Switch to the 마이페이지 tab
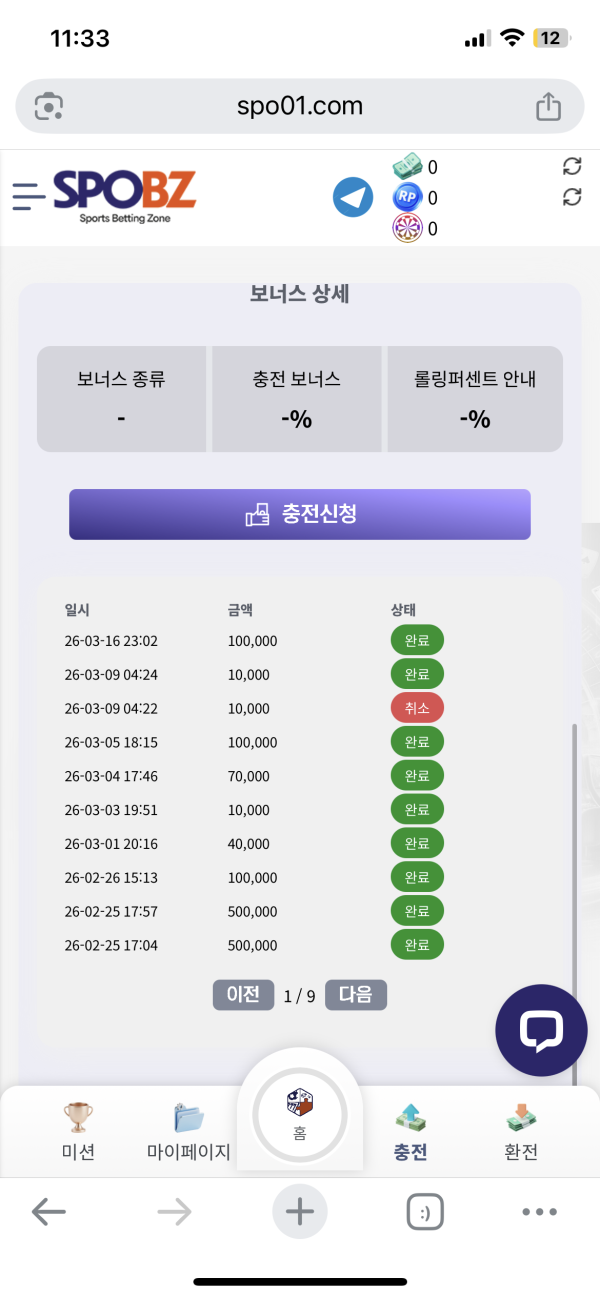 coord(188,1132)
